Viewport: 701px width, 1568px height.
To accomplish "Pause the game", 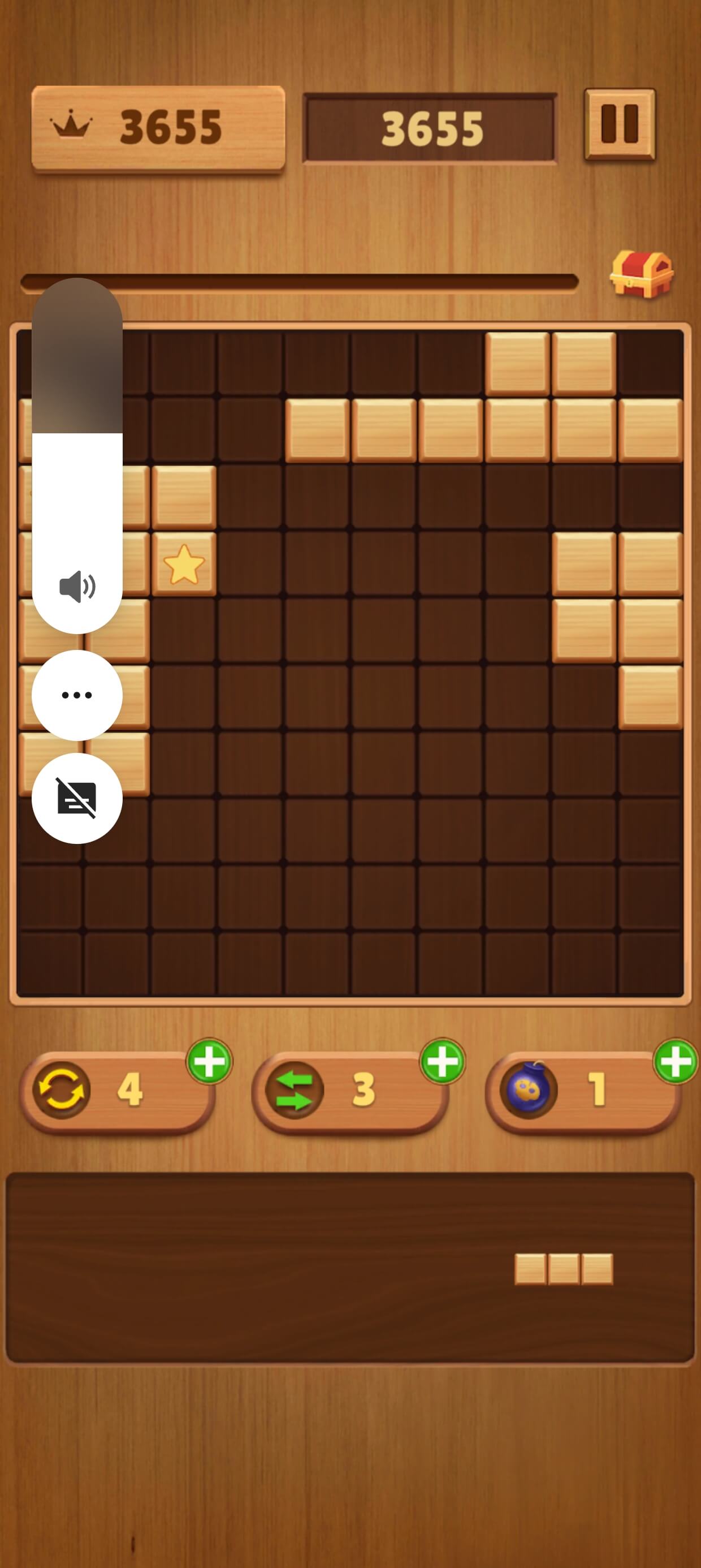I will (620, 124).
